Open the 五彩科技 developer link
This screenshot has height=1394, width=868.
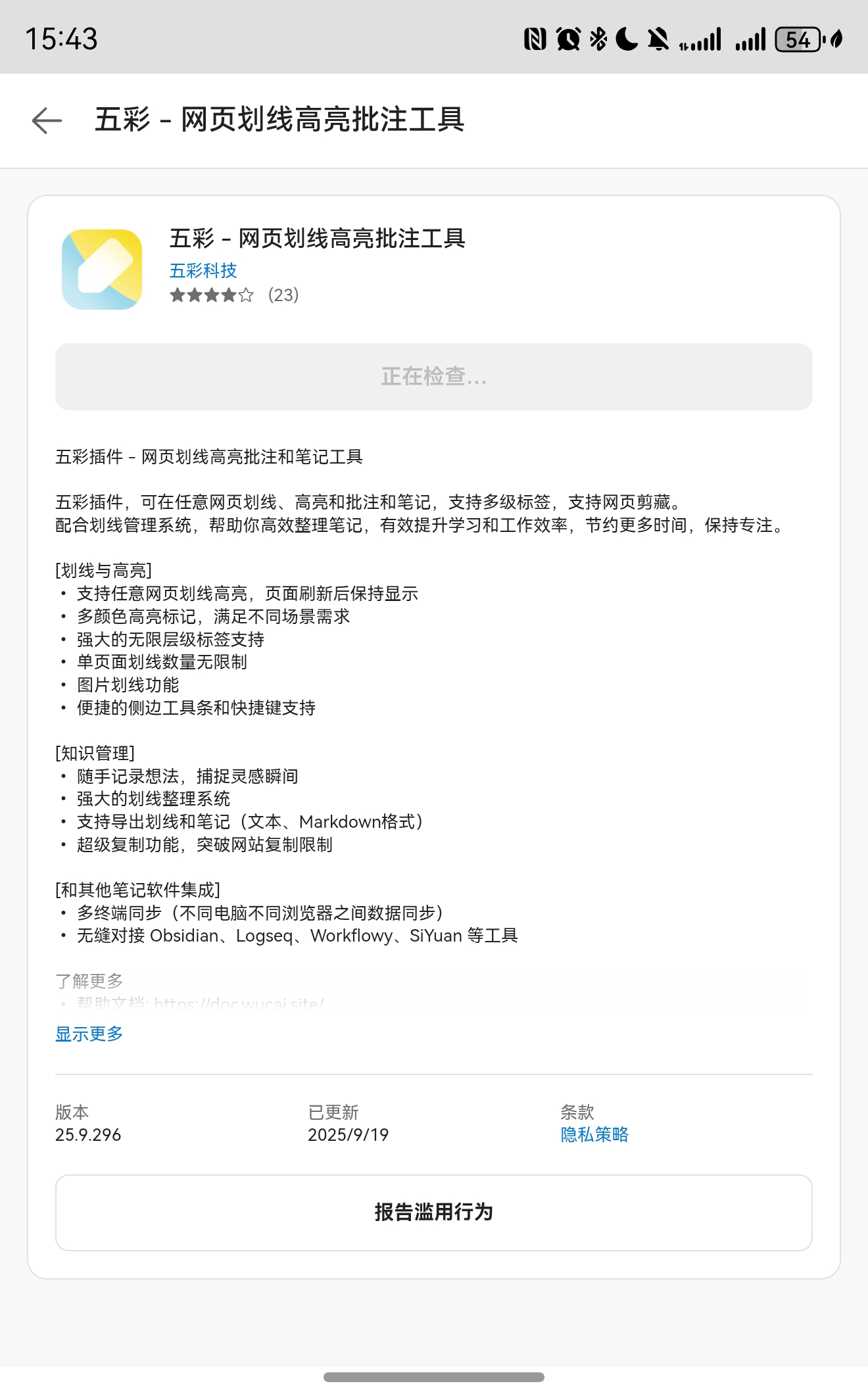(203, 270)
